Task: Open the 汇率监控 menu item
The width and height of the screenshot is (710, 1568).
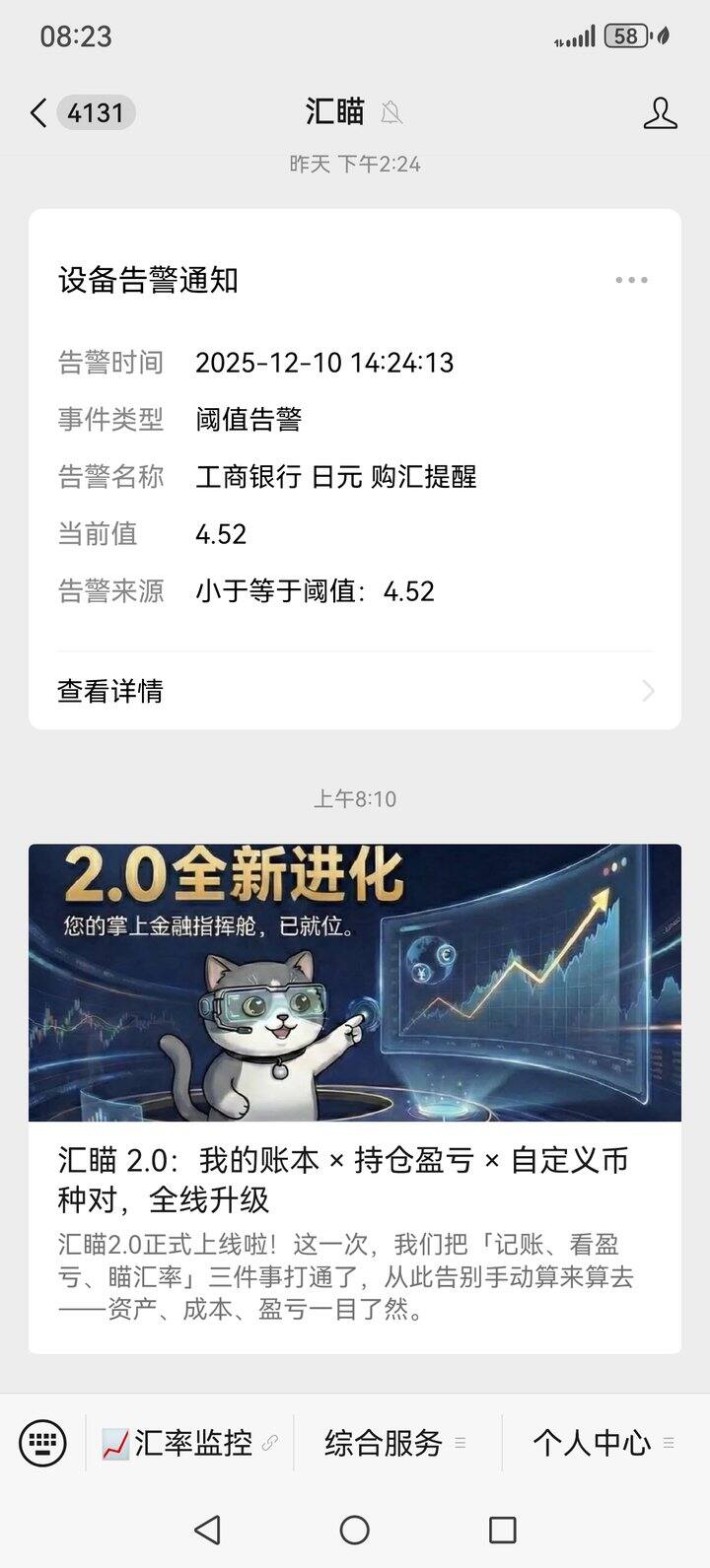Action: (191, 1443)
